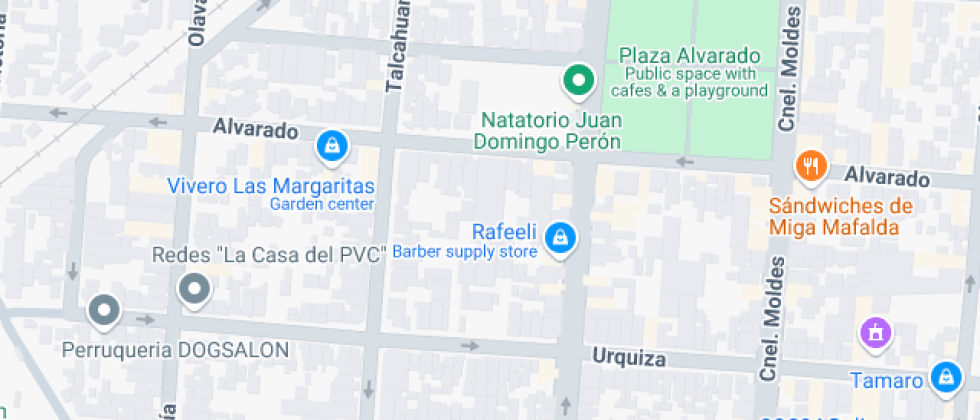Open the Plaza Alvarado place marker
This screenshot has width=980, height=420.
(576, 81)
